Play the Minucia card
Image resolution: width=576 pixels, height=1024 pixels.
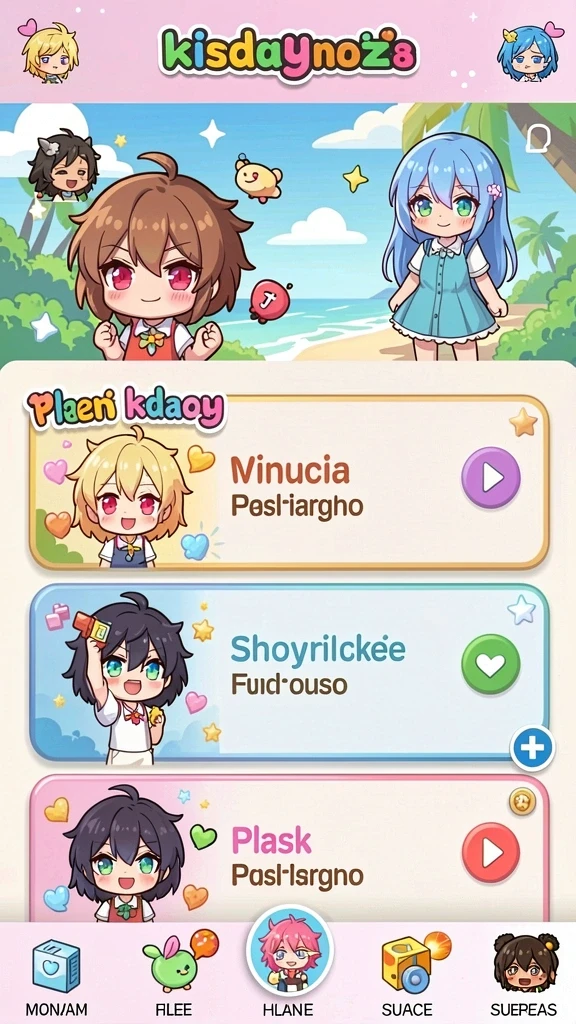pyautogui.click(x=491, y=478)
